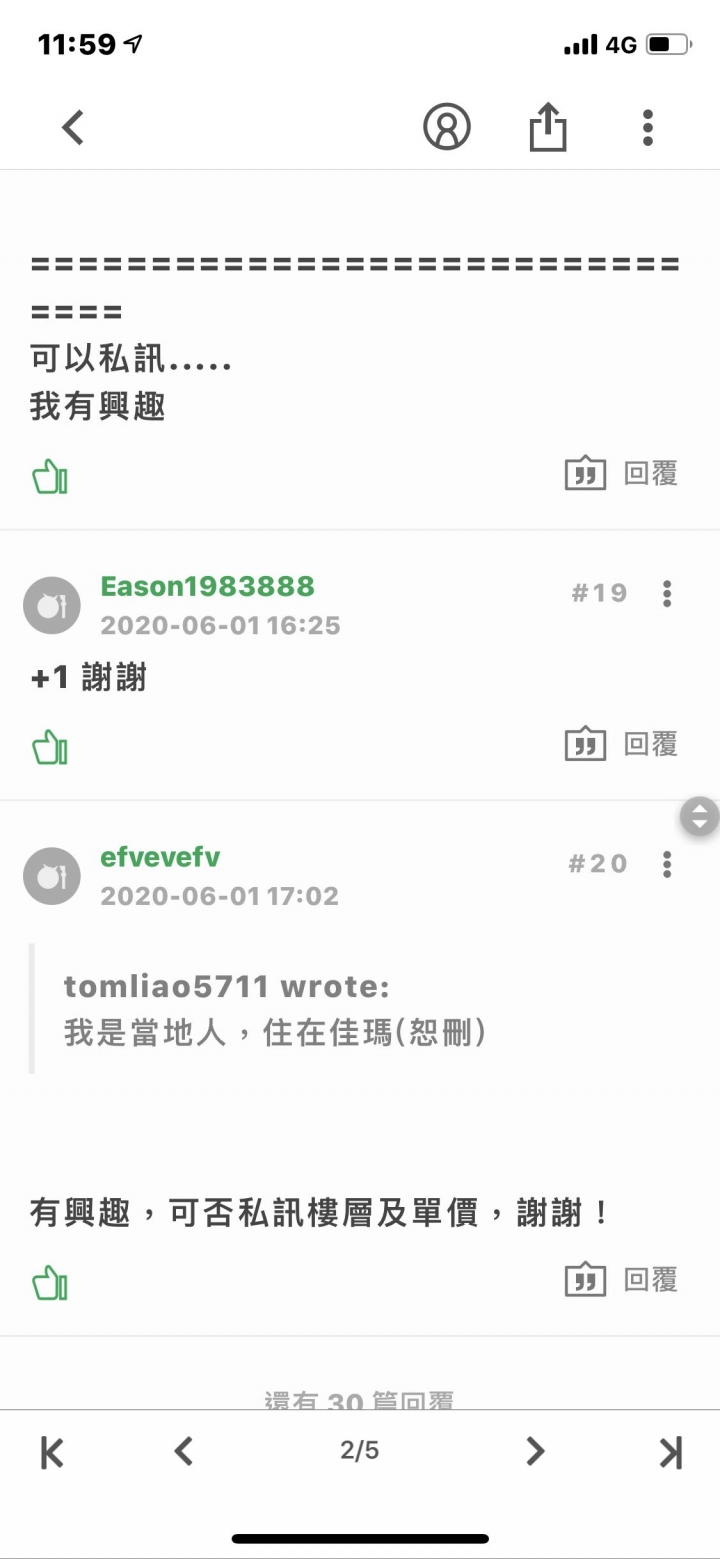Screen dimensions: 720x1559
Task: Like efvevefv's post
Action: click(49, 1282)
